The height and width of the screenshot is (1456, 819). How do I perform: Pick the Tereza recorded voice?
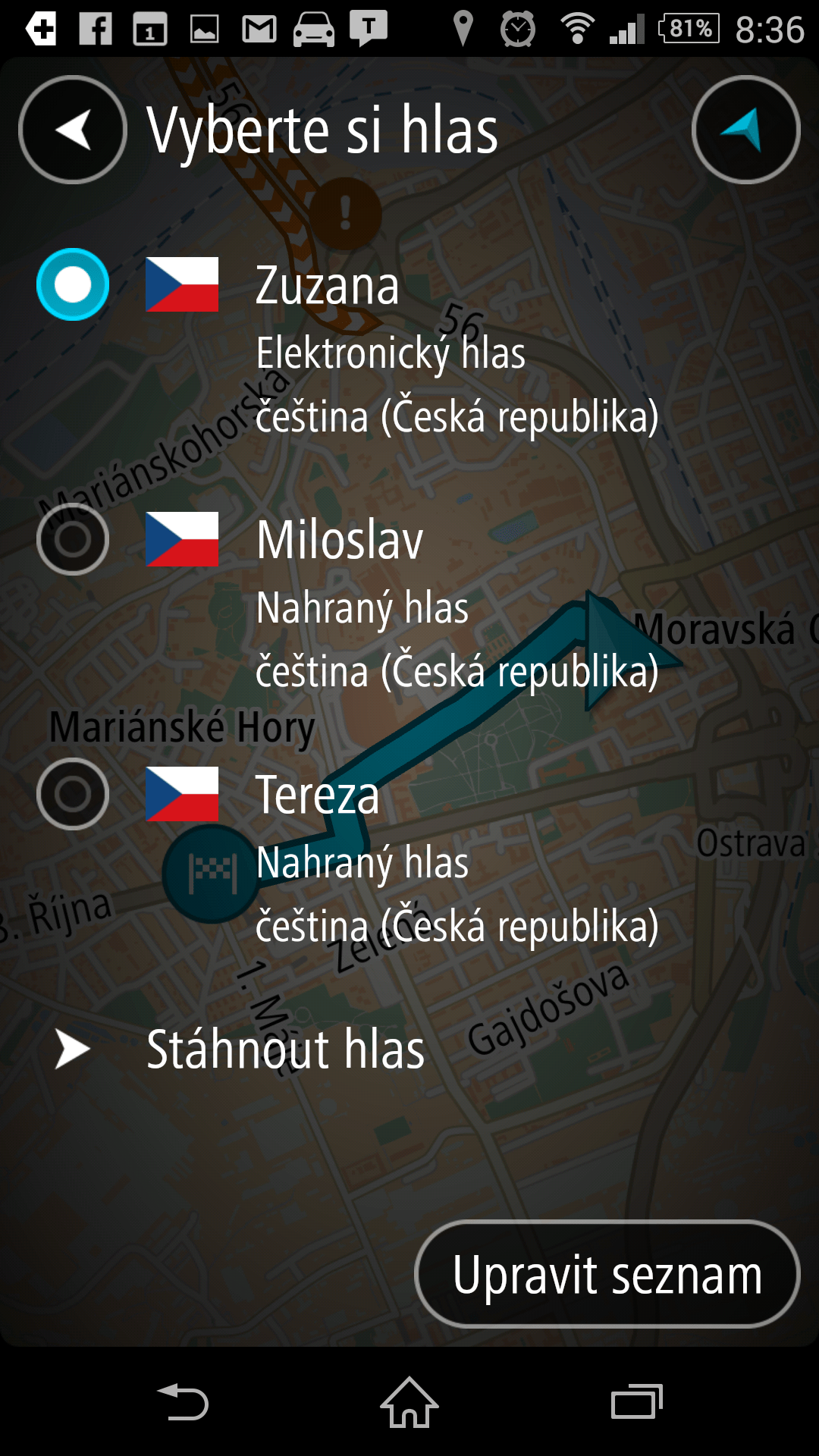point(73,794)
